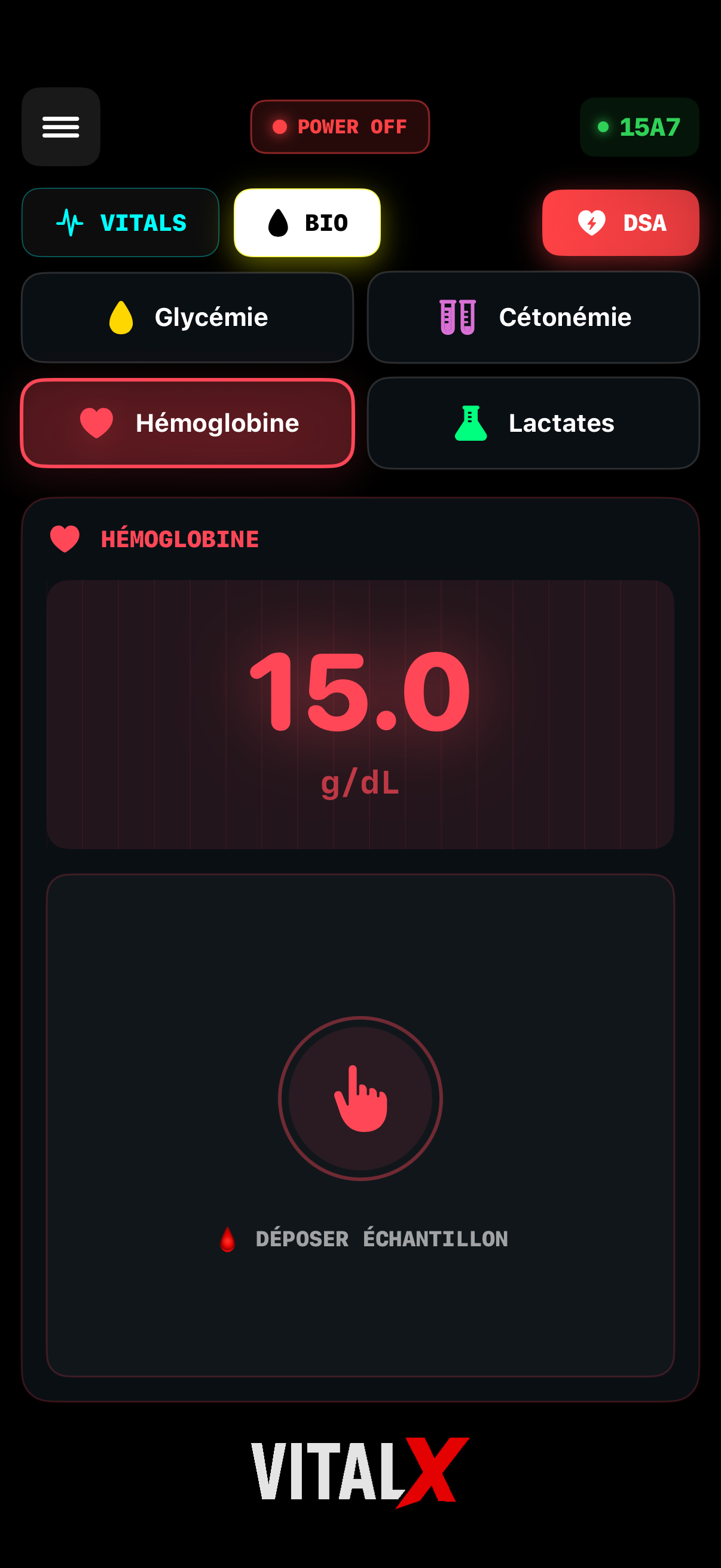Image resolution: width=721 pixels, height=1568 pixels.
Task: Open the hamburger menu
Action: pyautogui.click(x=61, y=127)
